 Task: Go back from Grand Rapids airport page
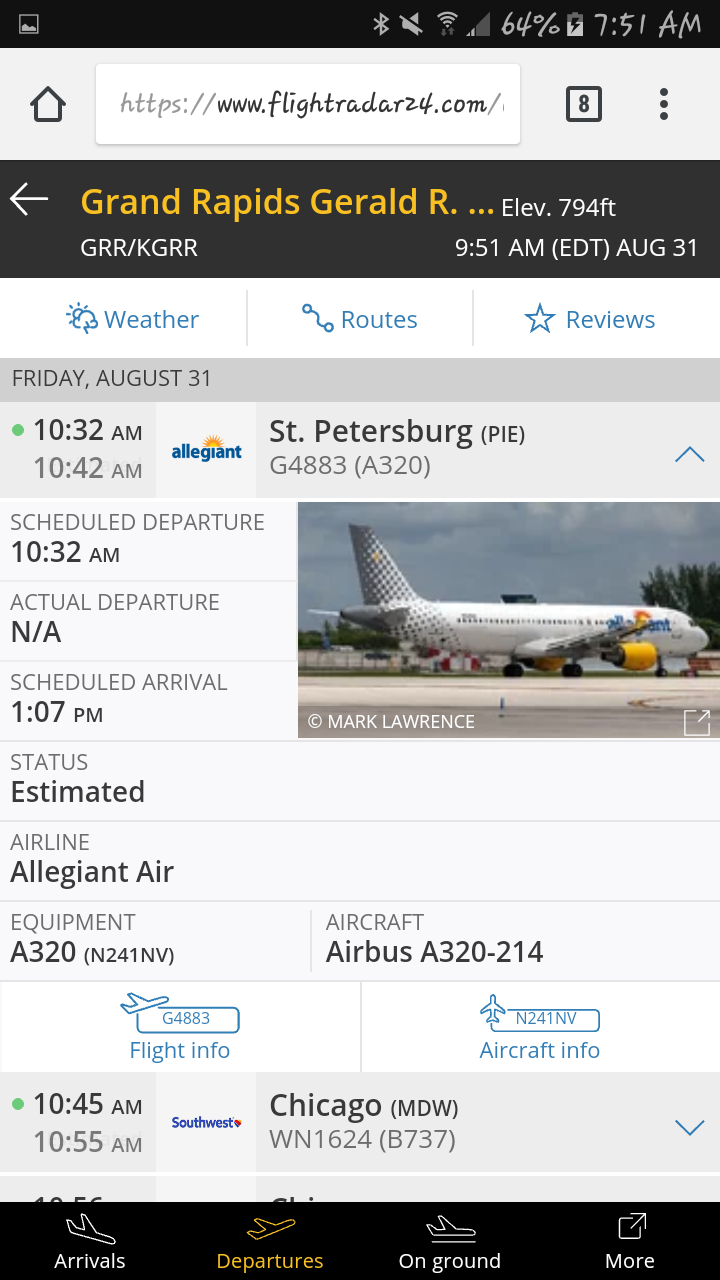click(x=30, y=200)
